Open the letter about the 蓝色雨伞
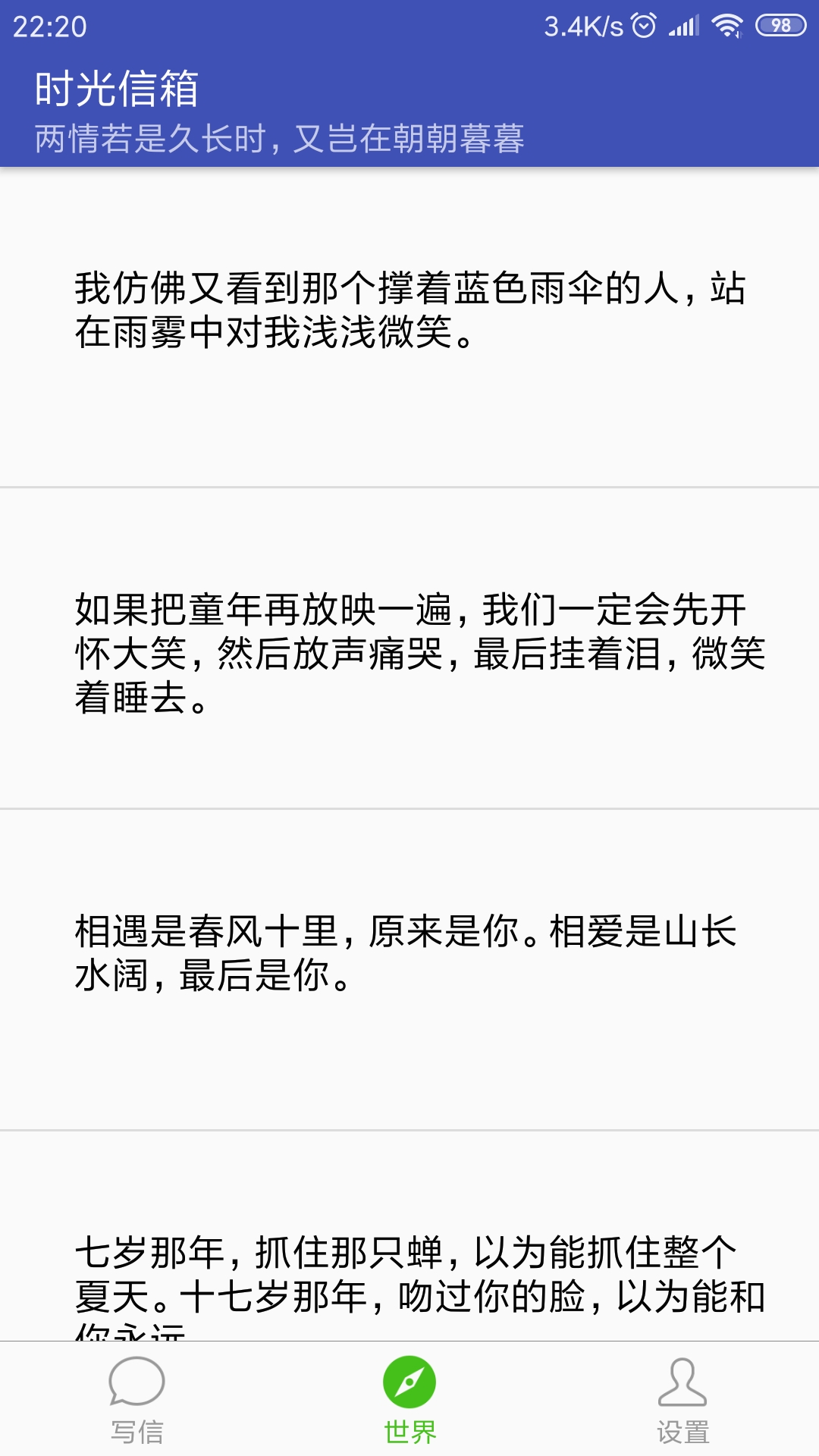The image size is (819, 1456). [x=409, y=310]
